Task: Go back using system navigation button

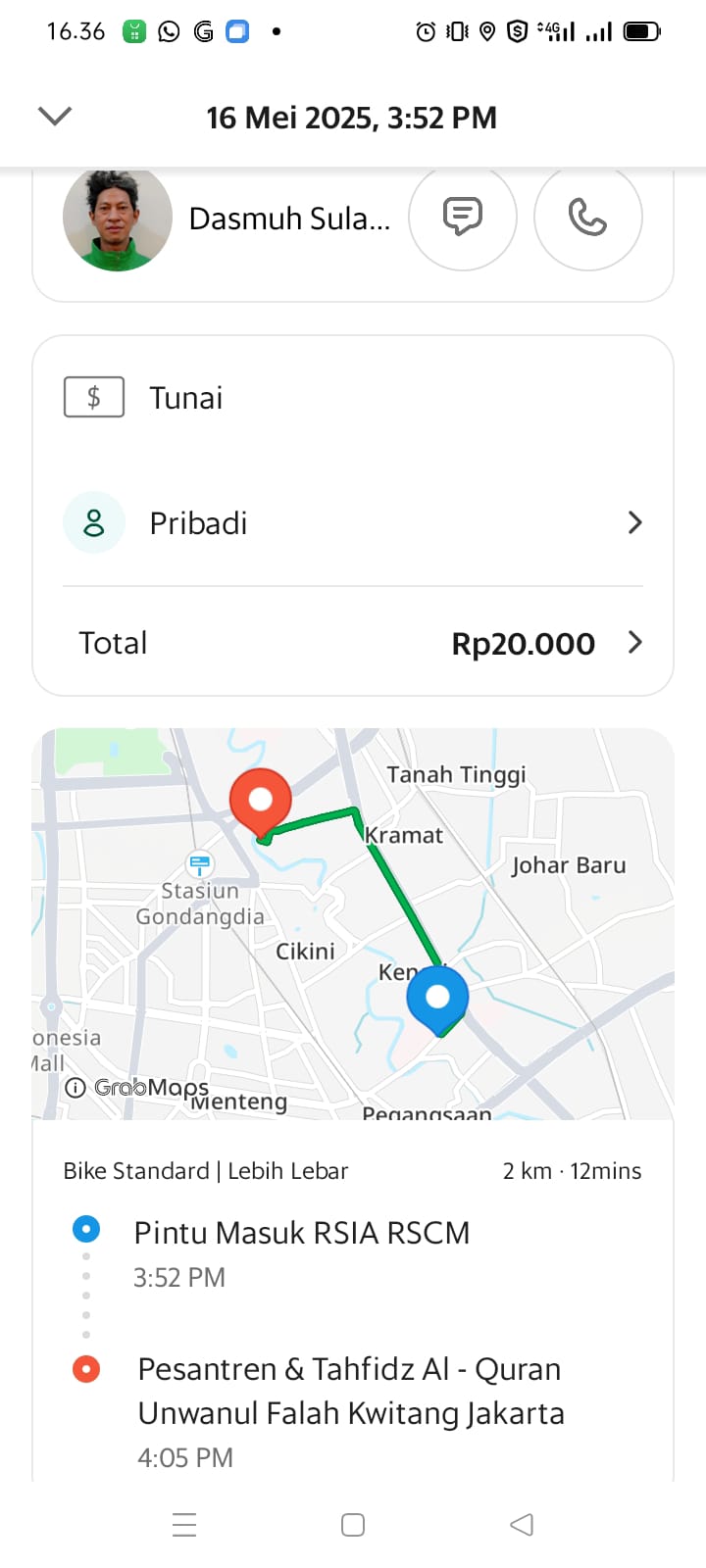Action: coord(522,1525)
